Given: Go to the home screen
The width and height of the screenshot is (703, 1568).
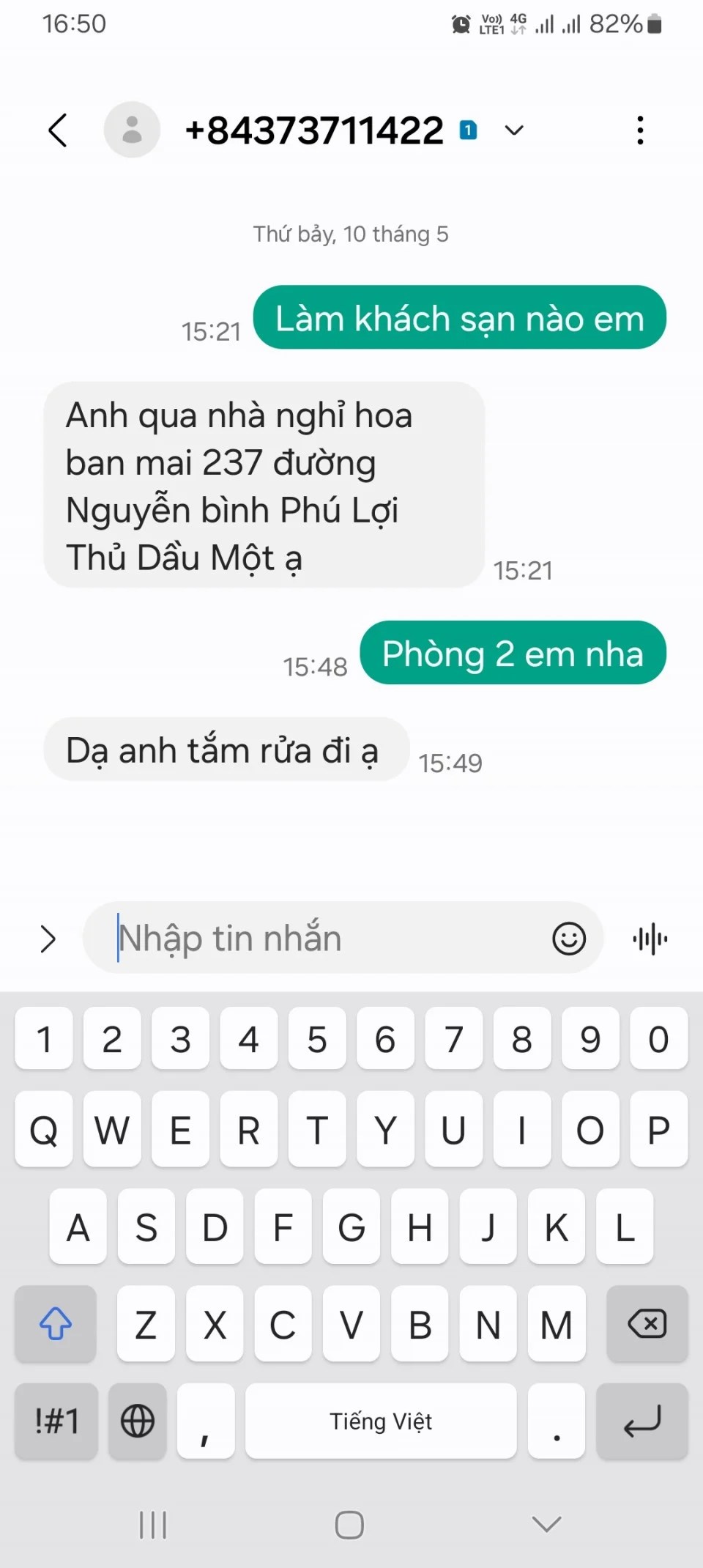Looking at the screenshot, I should (349, 1525).
